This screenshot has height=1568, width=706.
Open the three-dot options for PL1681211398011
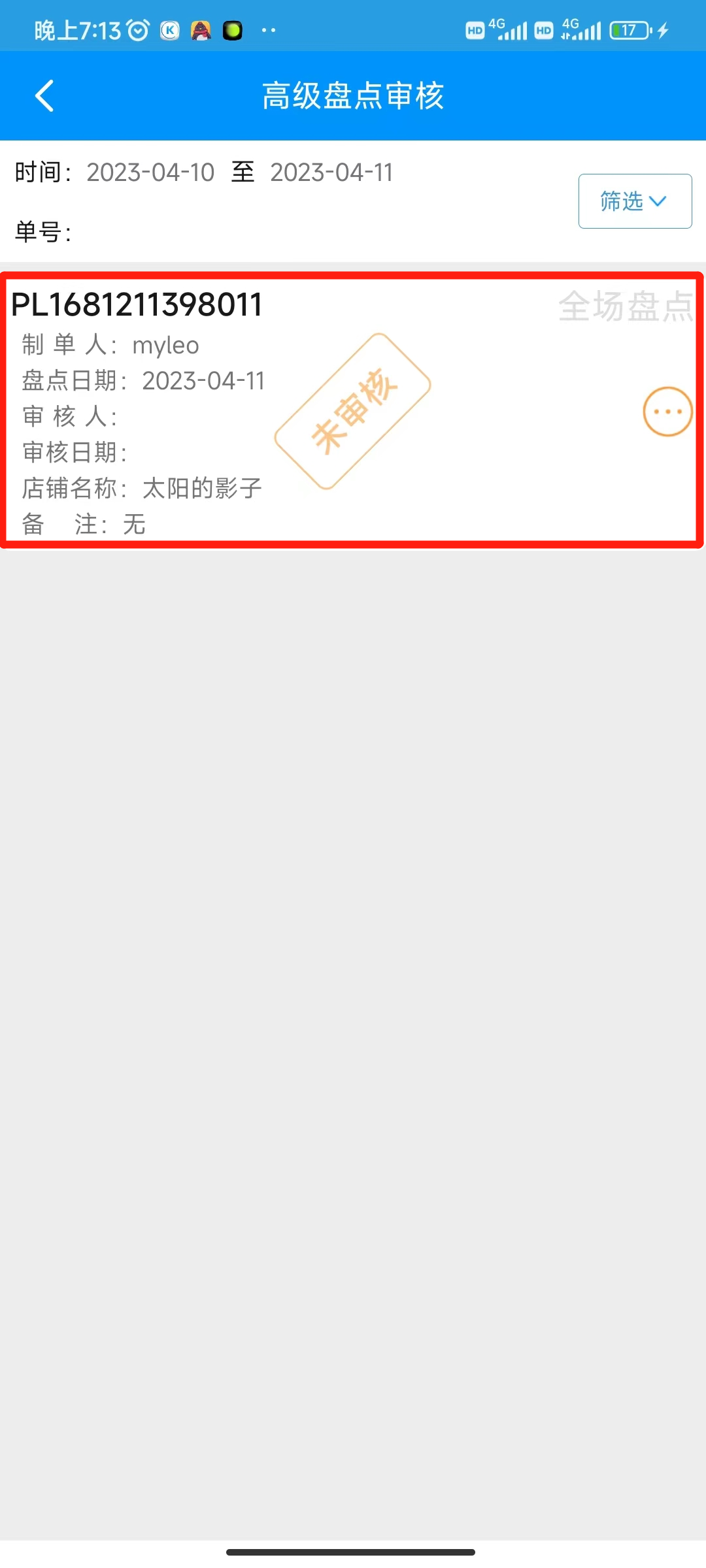667,412
